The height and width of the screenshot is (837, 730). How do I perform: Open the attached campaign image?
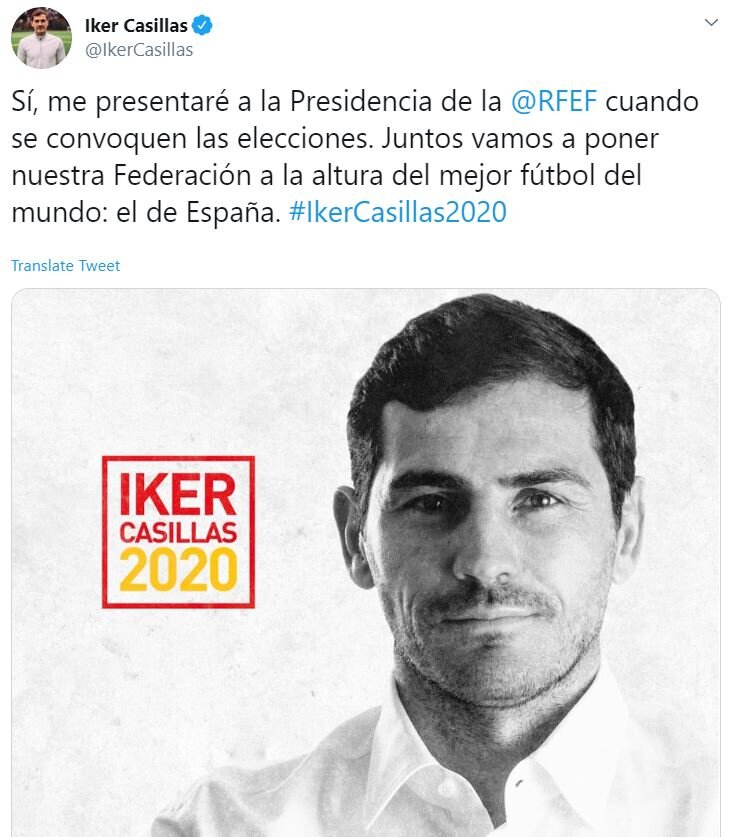click(x=366, y=560)
